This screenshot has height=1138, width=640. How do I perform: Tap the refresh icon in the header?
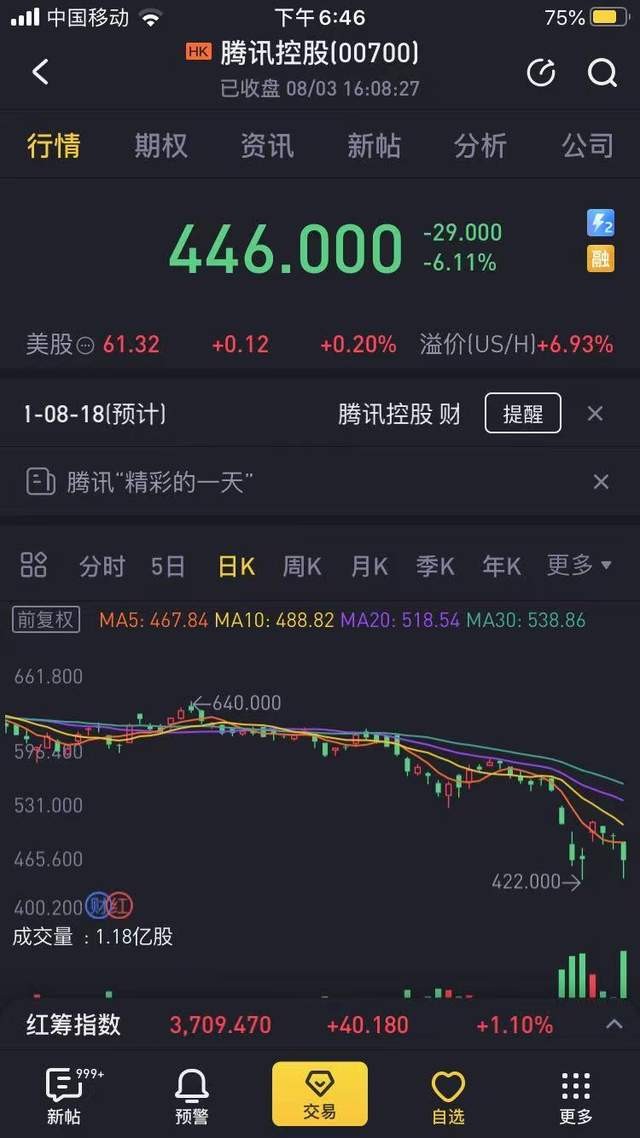point(541,72)
